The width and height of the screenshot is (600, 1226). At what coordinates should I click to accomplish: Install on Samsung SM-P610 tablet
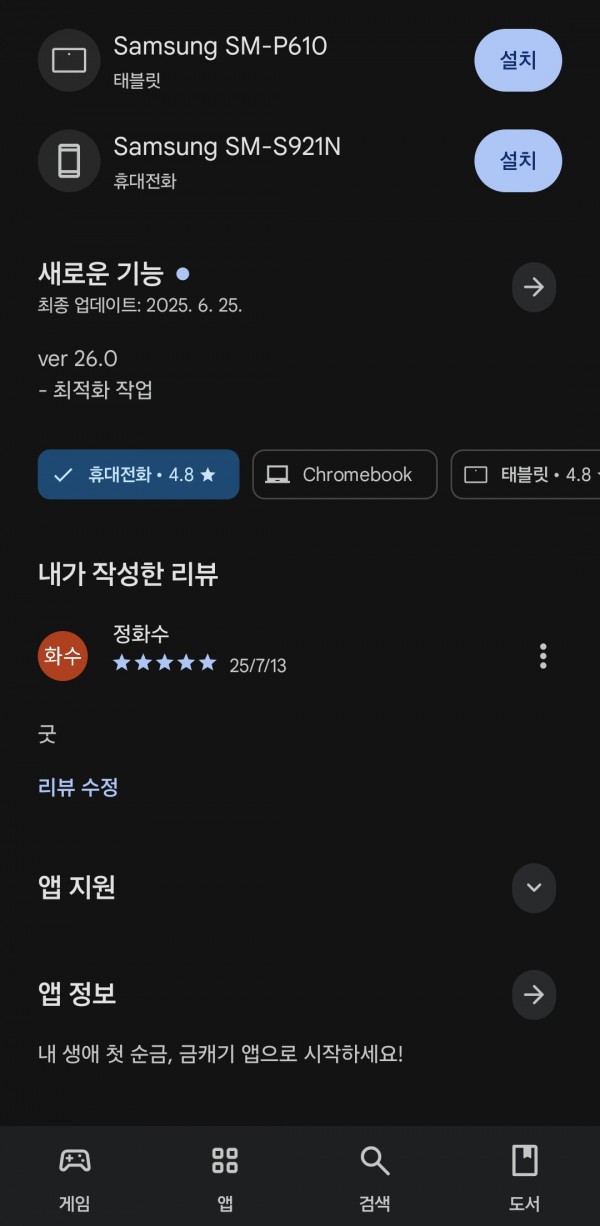tap(517, 60)
